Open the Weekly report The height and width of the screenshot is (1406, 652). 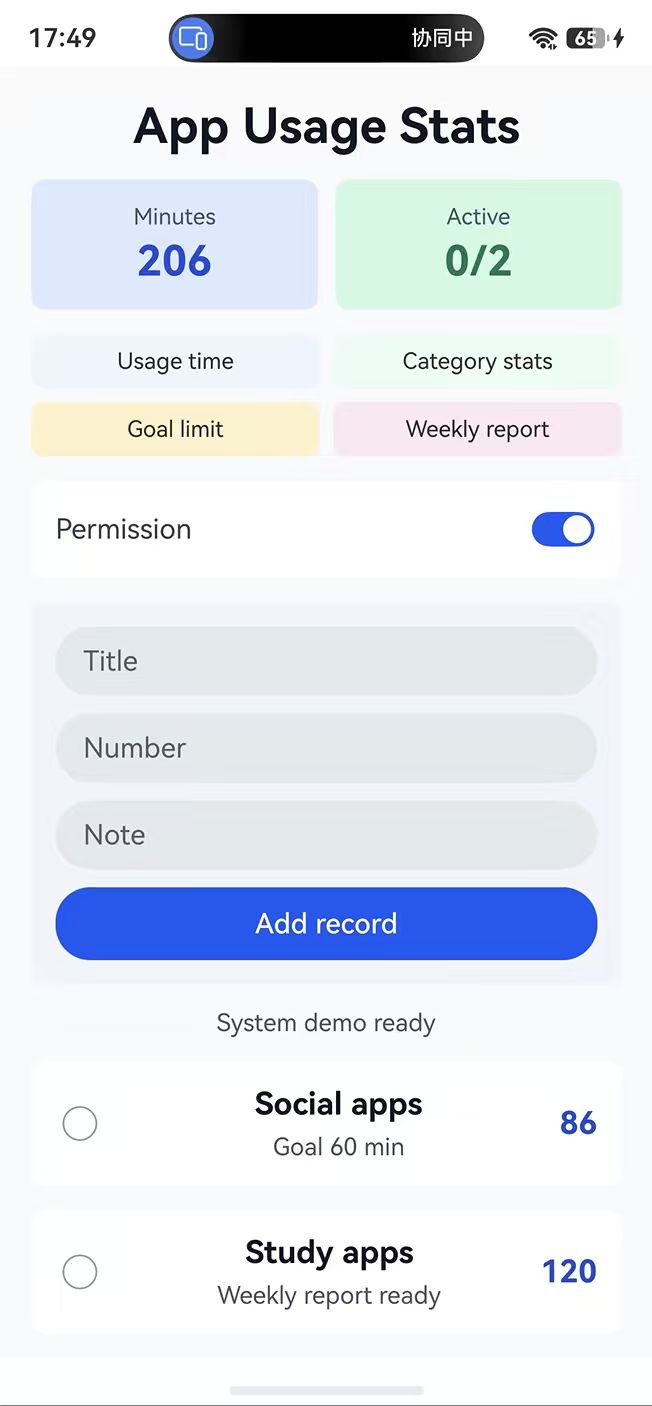click(x=477, y=429)
